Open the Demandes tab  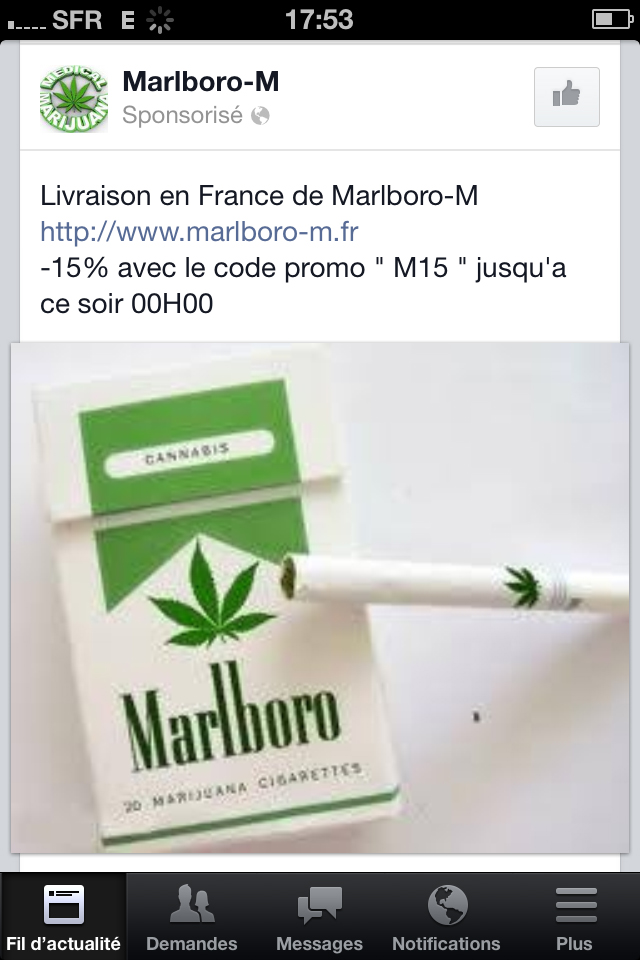point(192,917)
